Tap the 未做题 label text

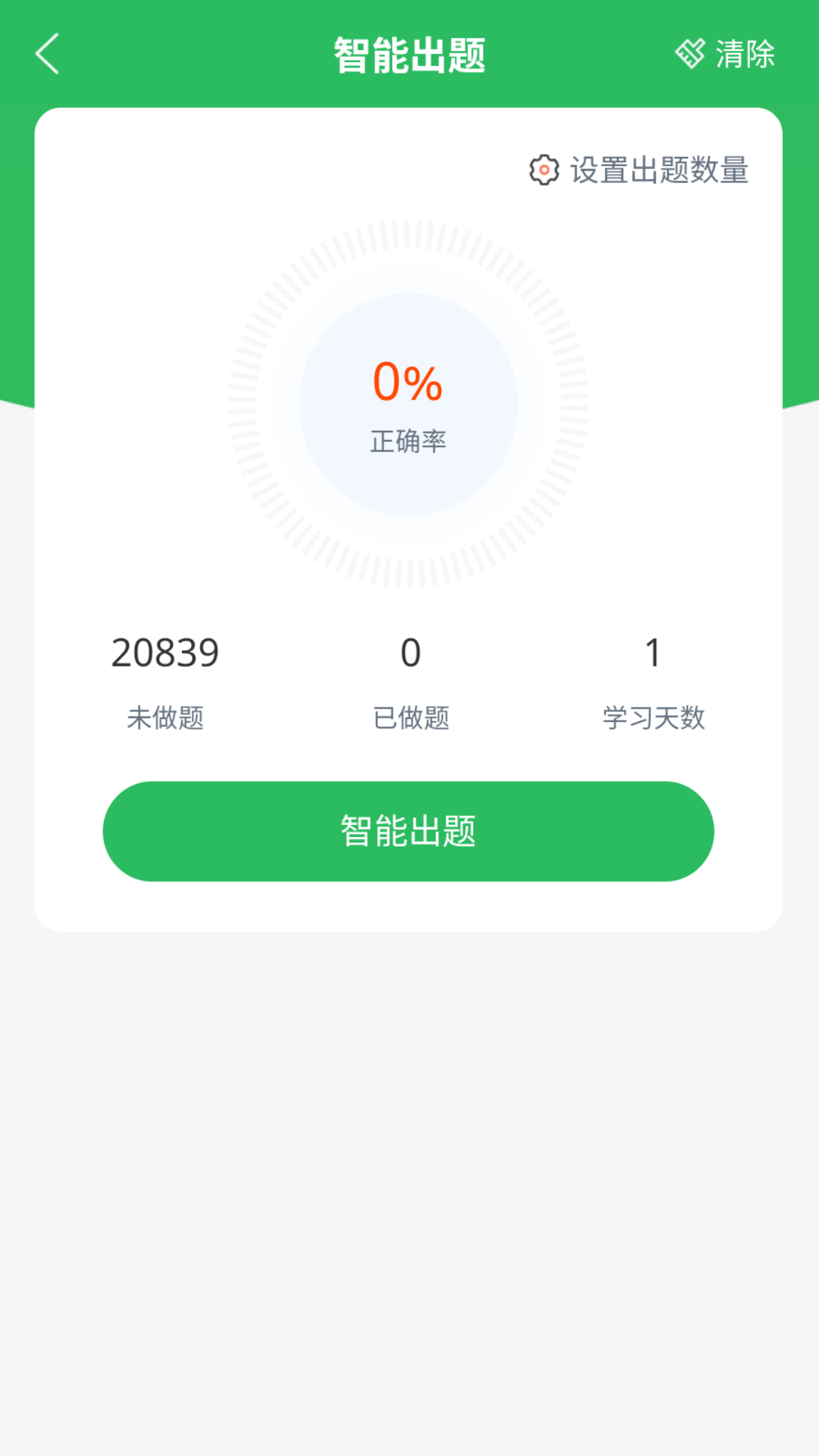point(166,719)
